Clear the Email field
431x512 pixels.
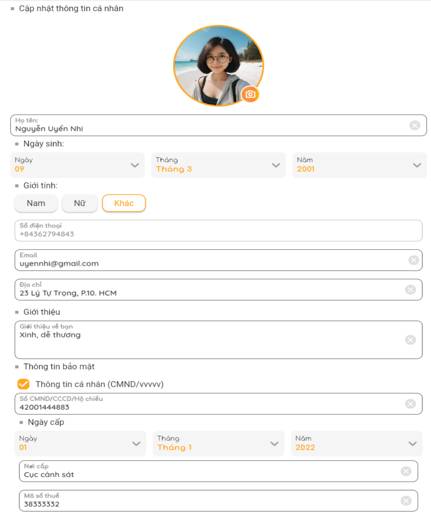click(413, 260)
